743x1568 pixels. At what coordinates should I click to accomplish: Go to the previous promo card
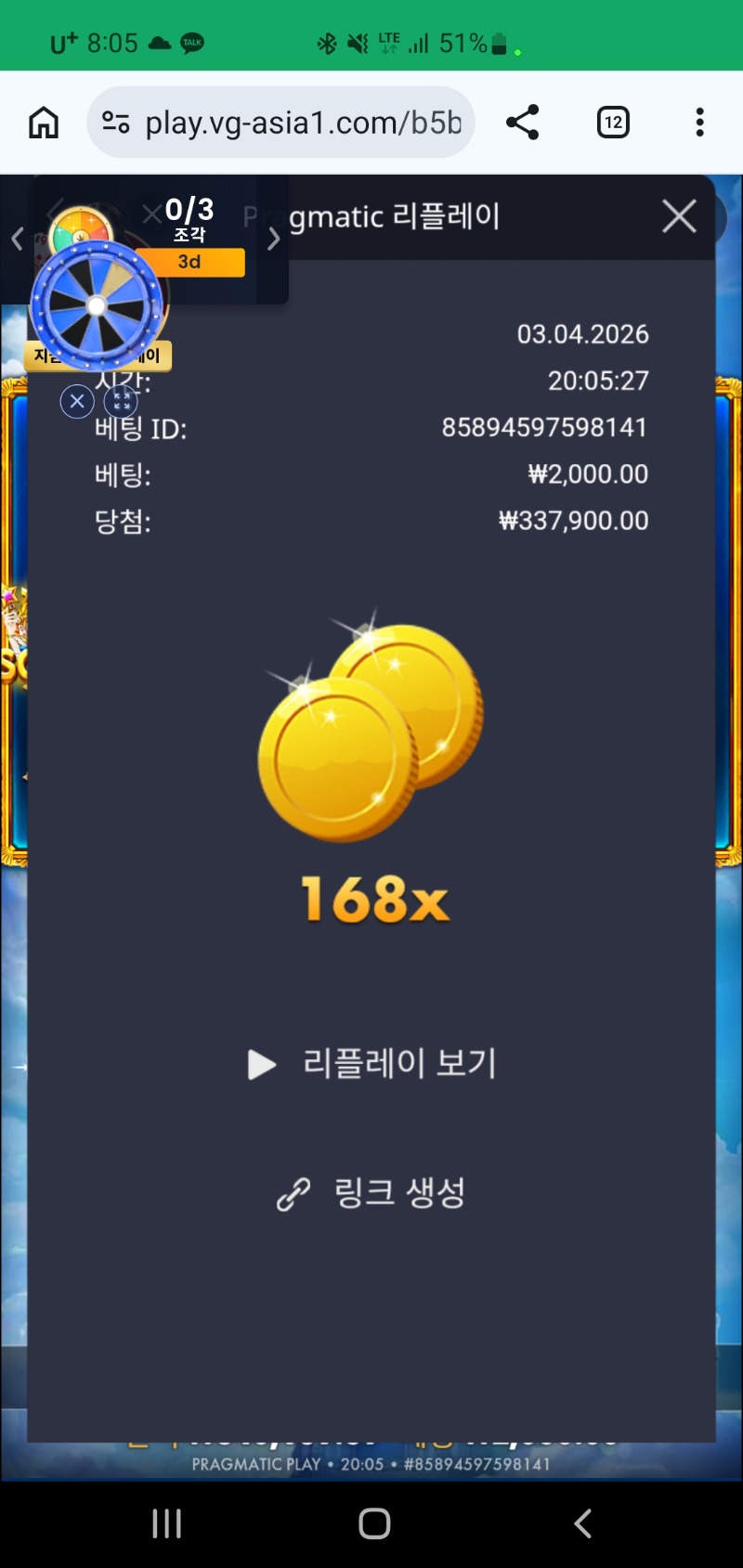pyautogui.click(x=17, y=239)
